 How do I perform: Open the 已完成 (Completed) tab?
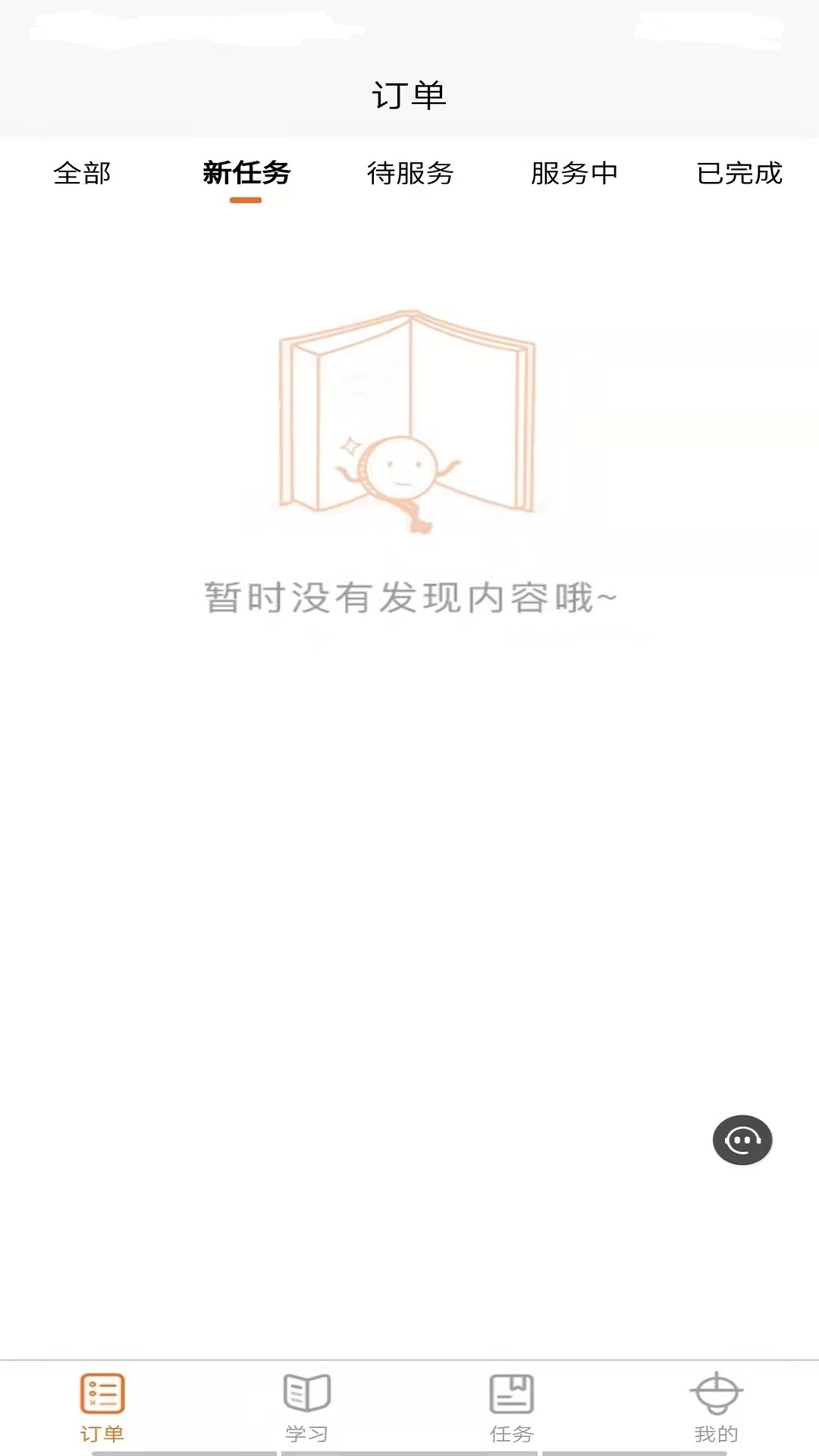pyautogui.click(x=738, y=173)
